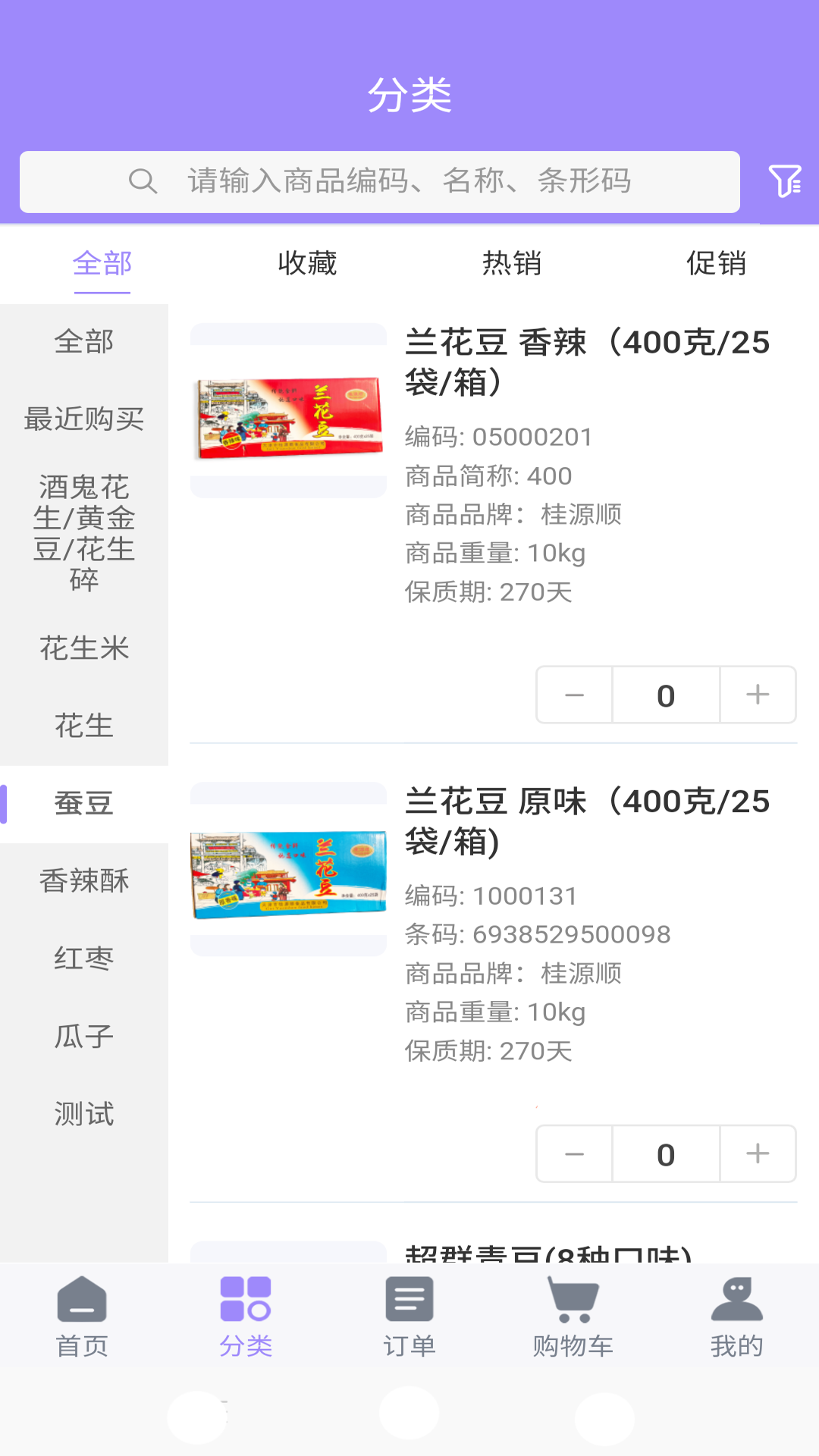Select the 花生 category
This screenshot has width=819, height=1456.
coord(83,726)
